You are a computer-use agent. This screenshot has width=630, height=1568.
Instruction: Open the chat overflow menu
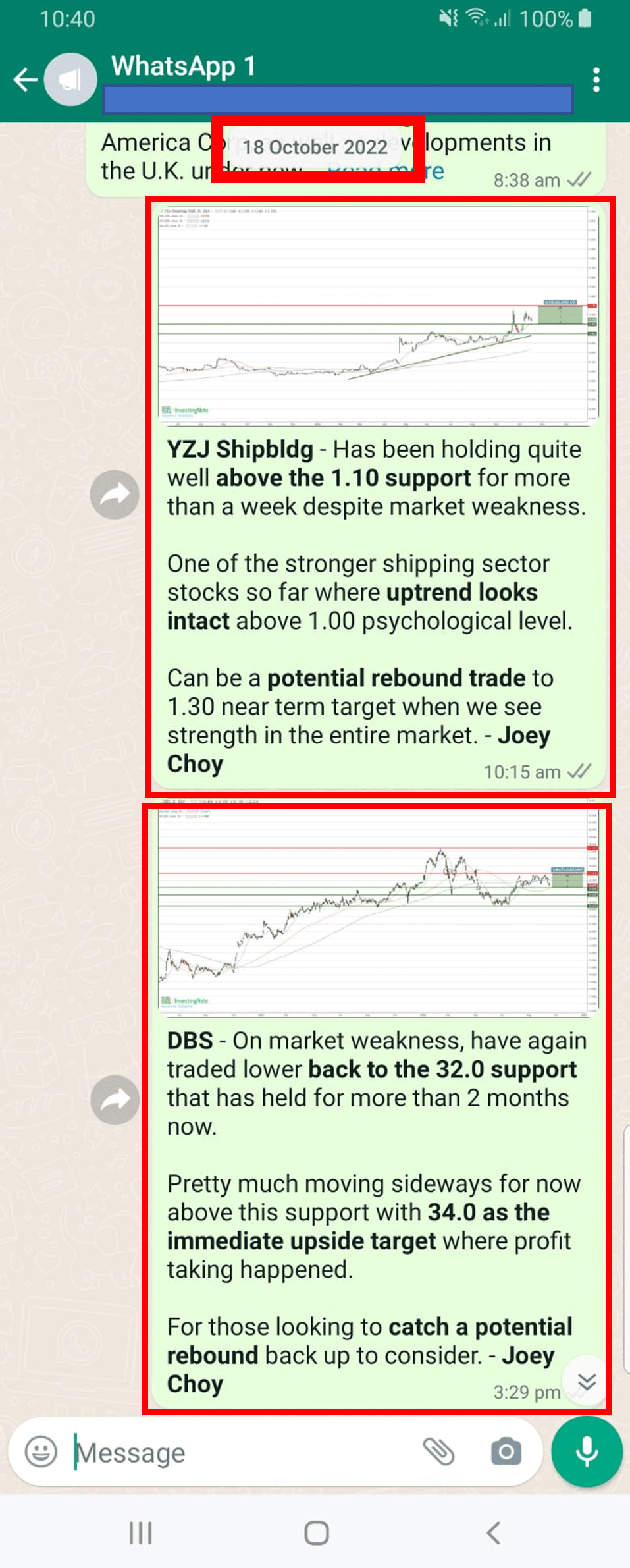596,80
